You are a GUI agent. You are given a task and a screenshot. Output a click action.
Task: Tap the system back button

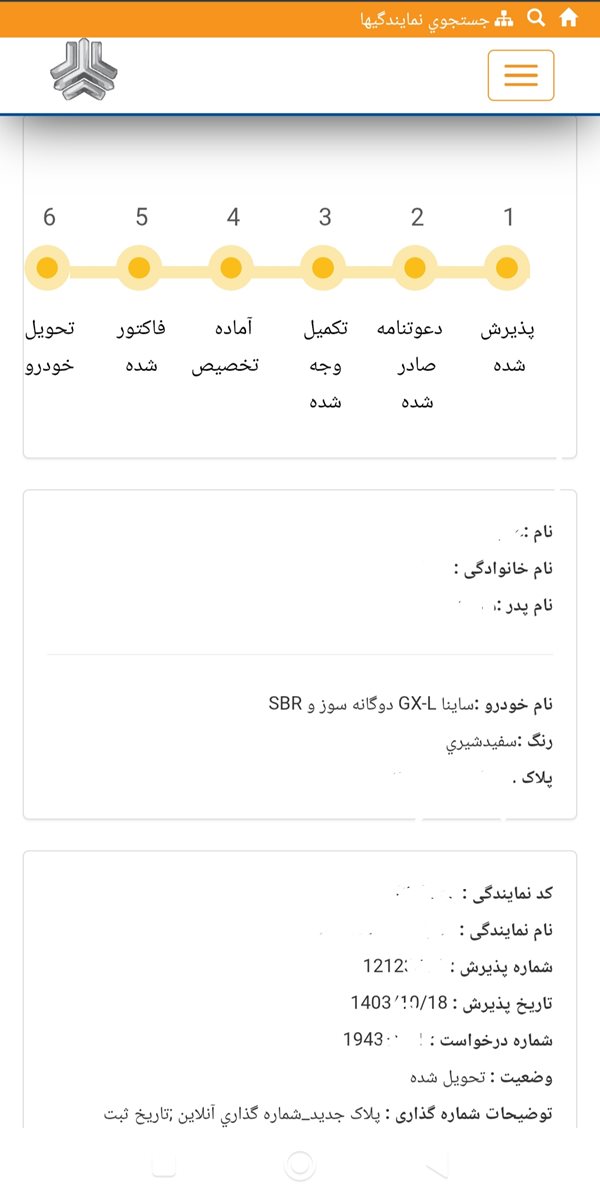(x=436, y=1165)
